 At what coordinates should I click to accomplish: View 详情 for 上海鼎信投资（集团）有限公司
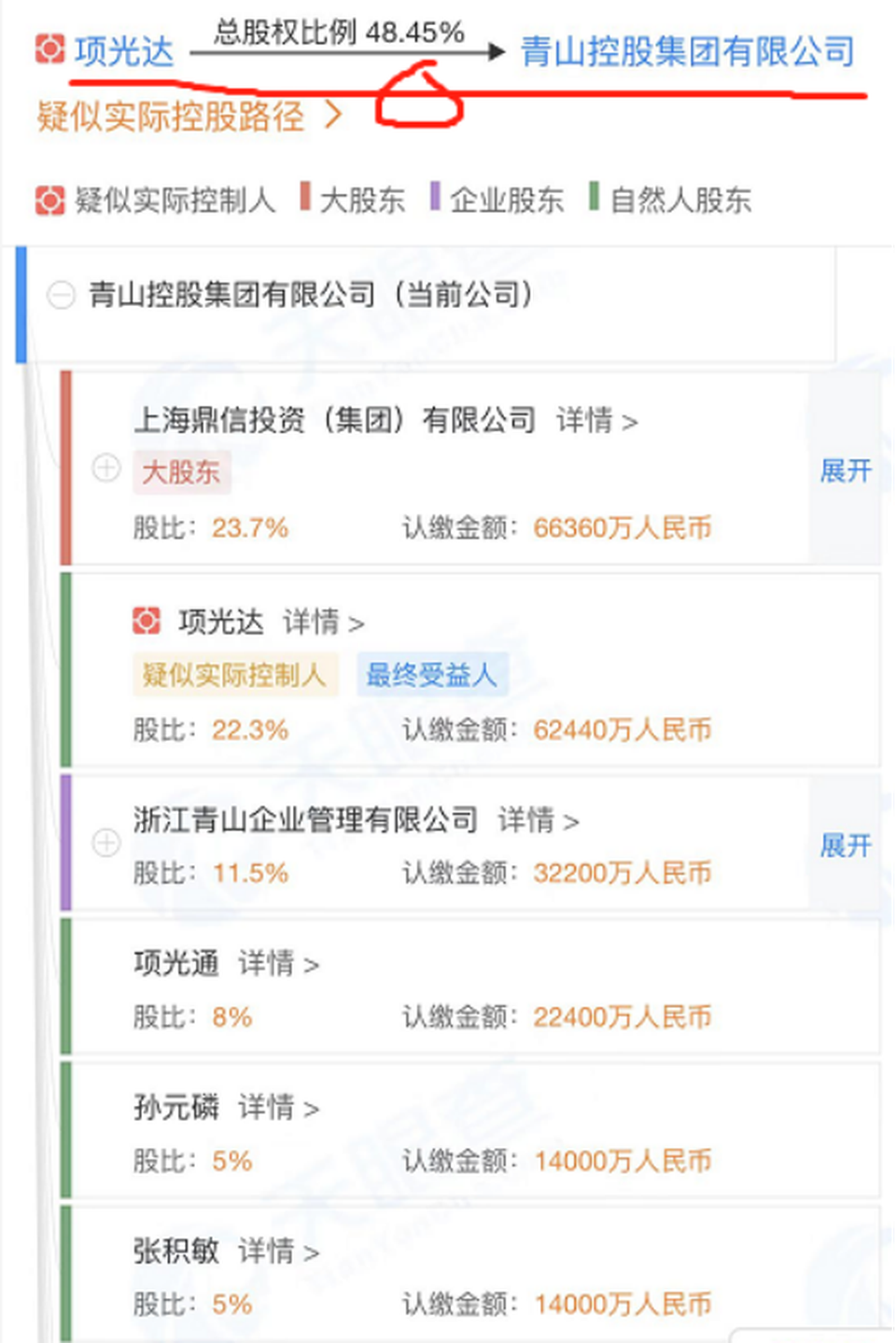(x=595, y=421)
